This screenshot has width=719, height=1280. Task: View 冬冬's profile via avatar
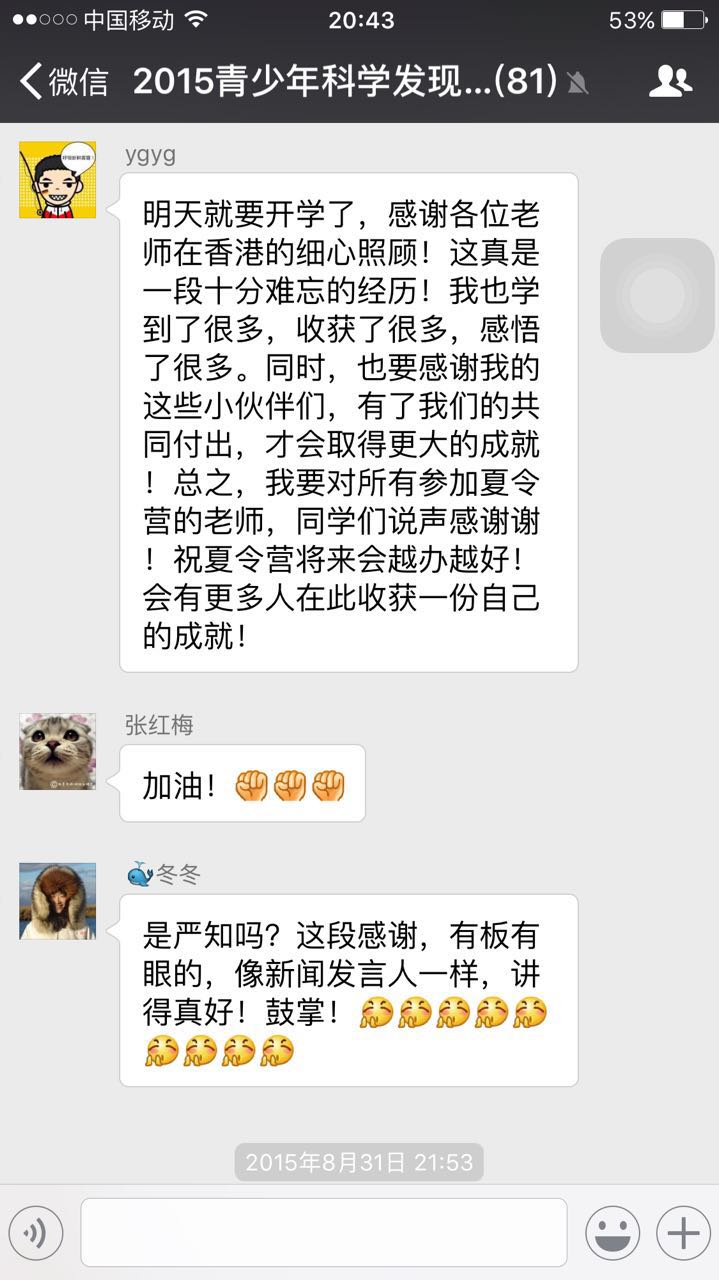coord(58,901)
